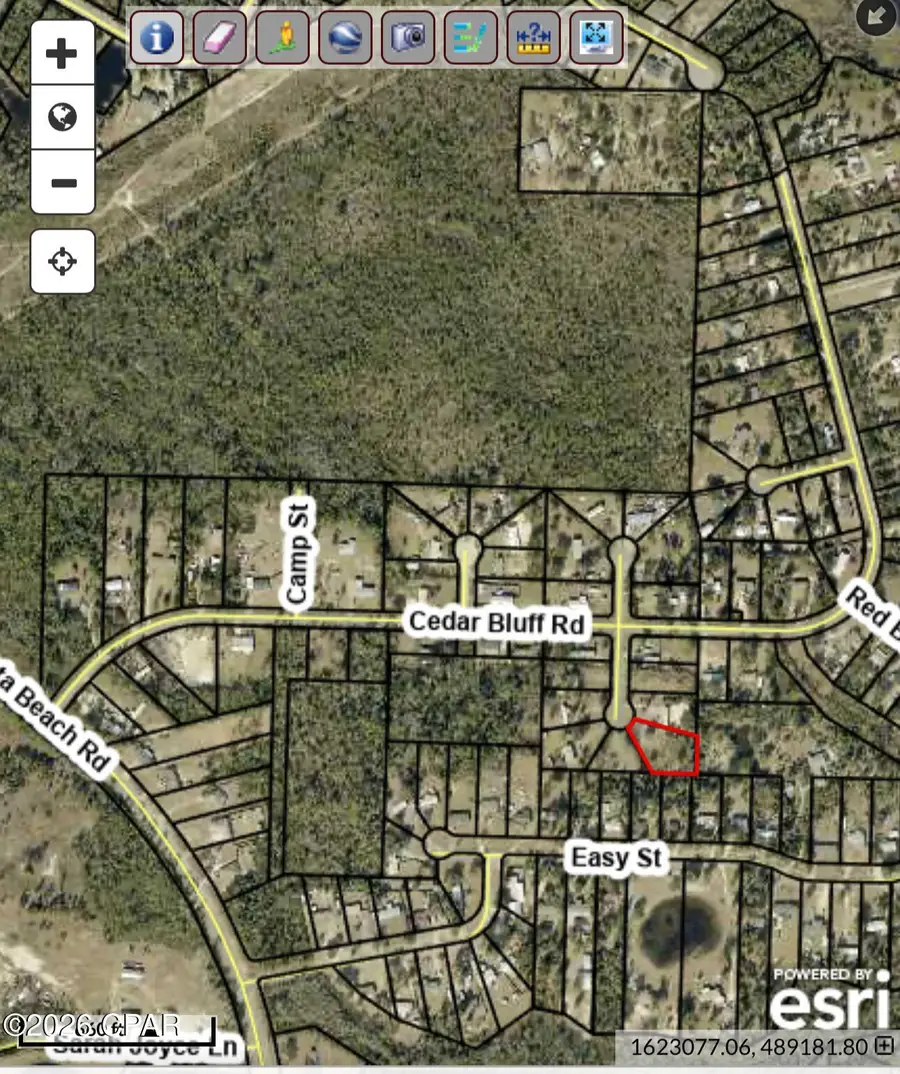Click the arrow button in the top-right corner
This screenshot has height=1074, width=900.
pyautogui.click(x=877, y=17)
